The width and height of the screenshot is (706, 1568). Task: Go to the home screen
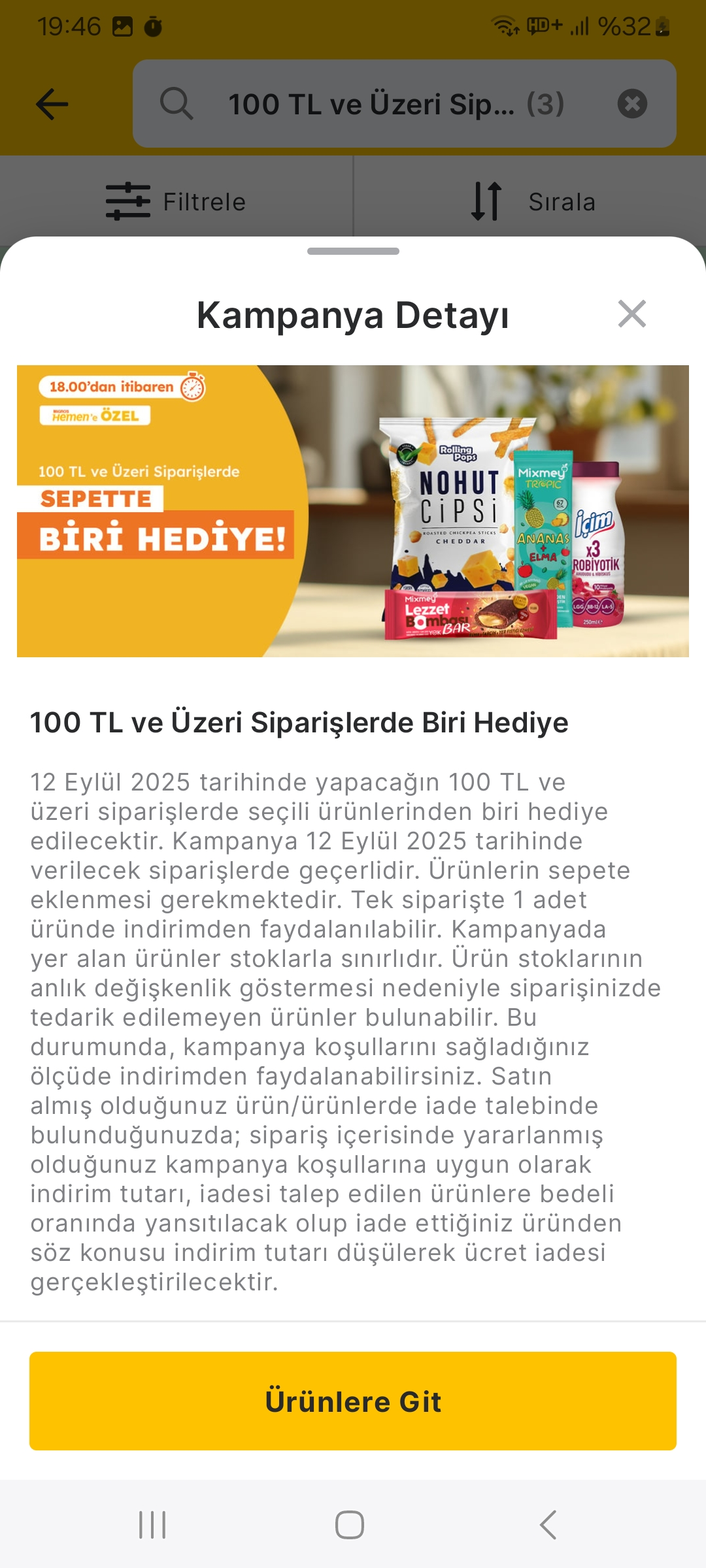click(350, 1525)
